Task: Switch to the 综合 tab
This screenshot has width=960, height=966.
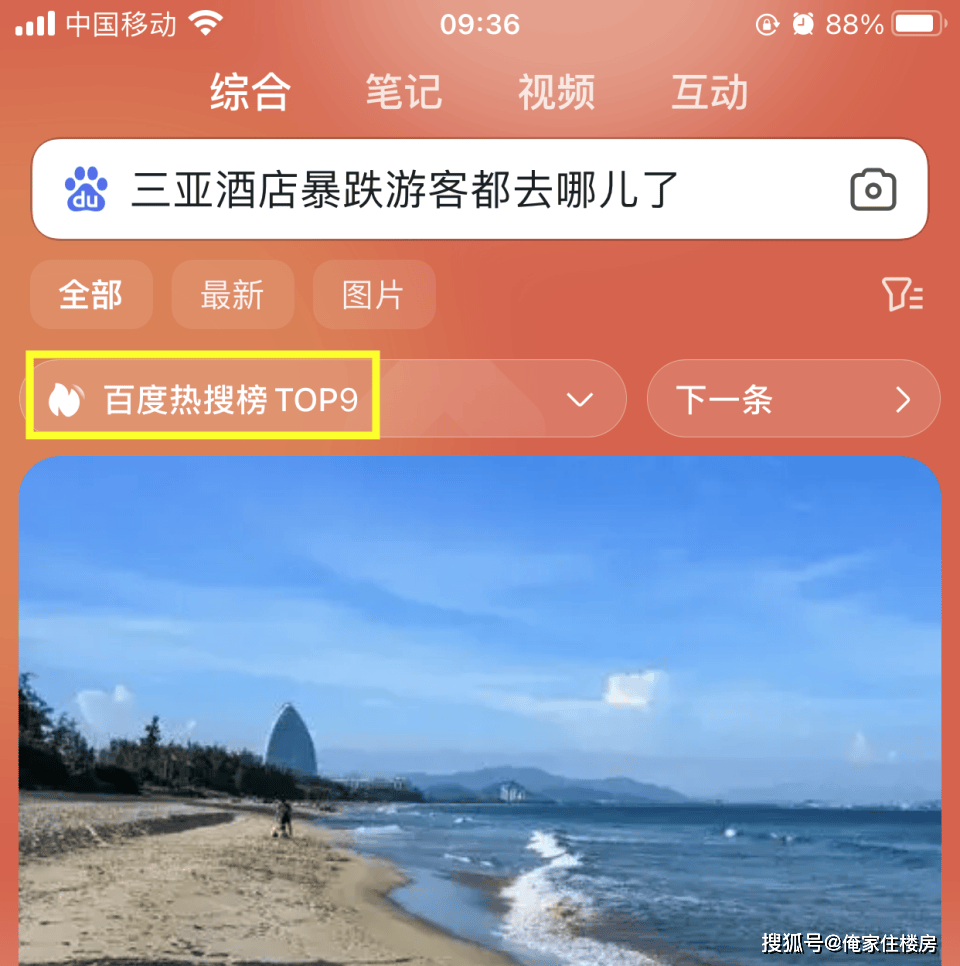Action: [x=250, y=93]
